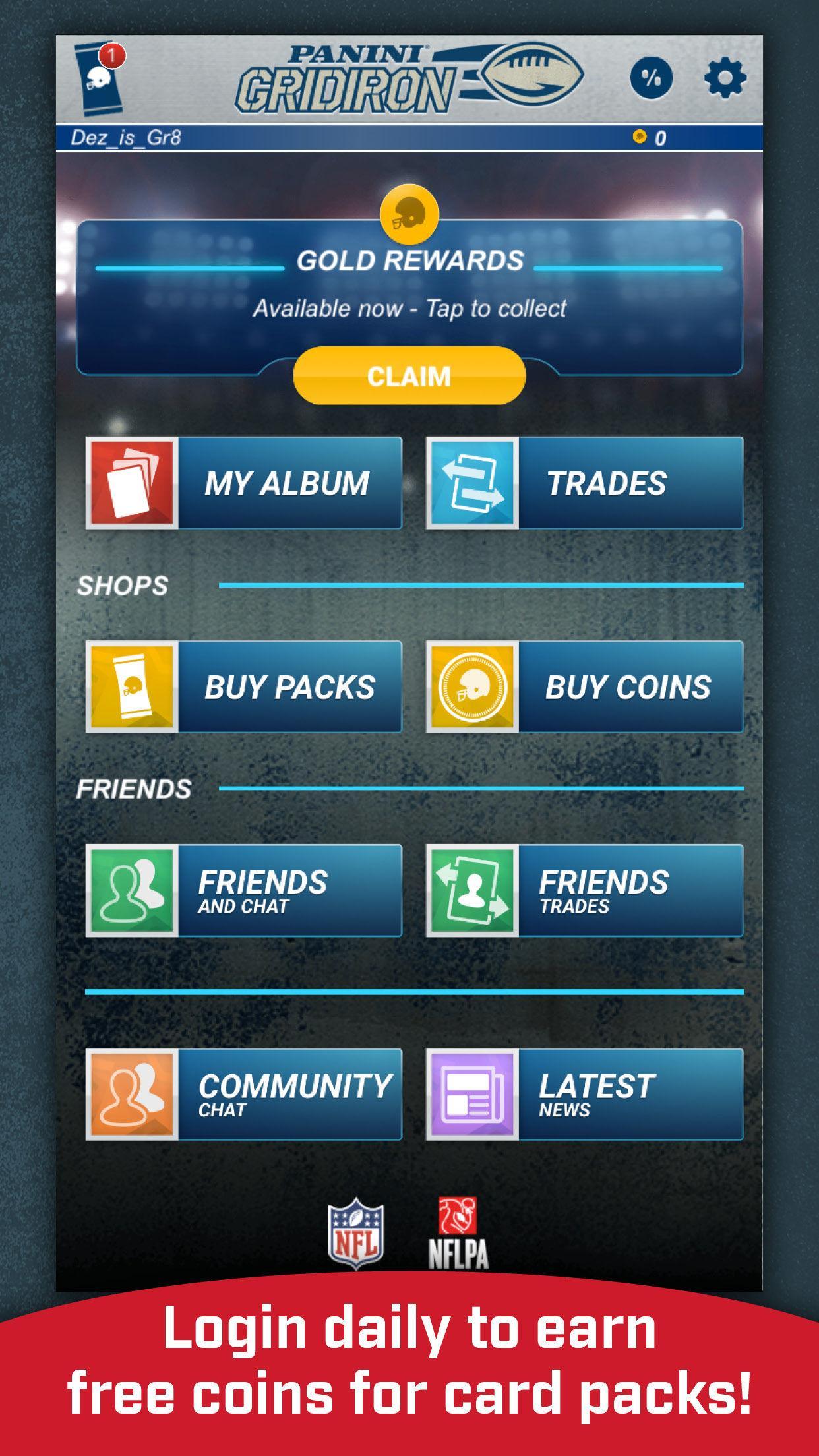View Friends Trades
Screen dimensions: 819x1456
[x=584, y=890]
